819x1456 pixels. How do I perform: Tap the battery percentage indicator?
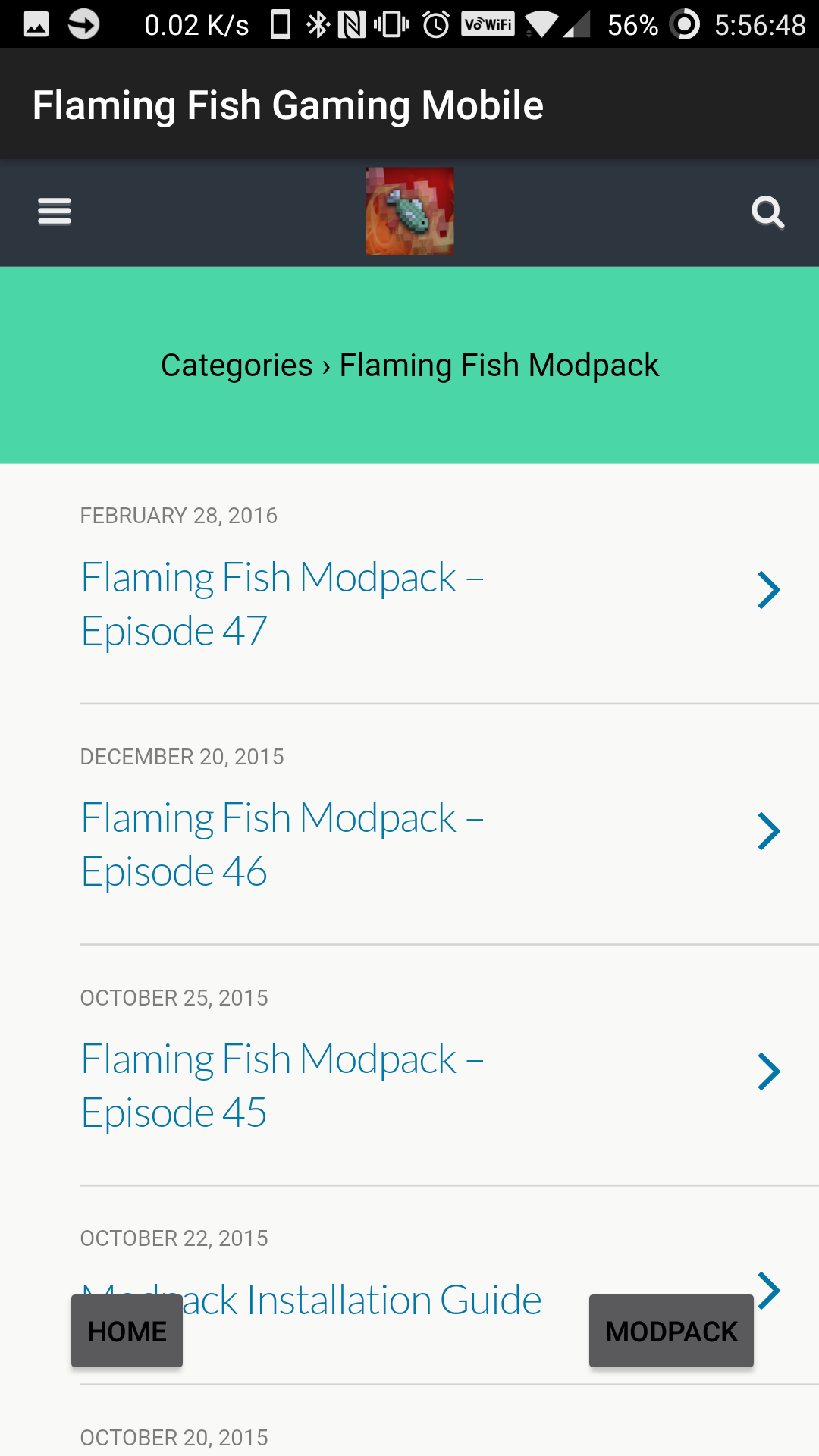632,25
